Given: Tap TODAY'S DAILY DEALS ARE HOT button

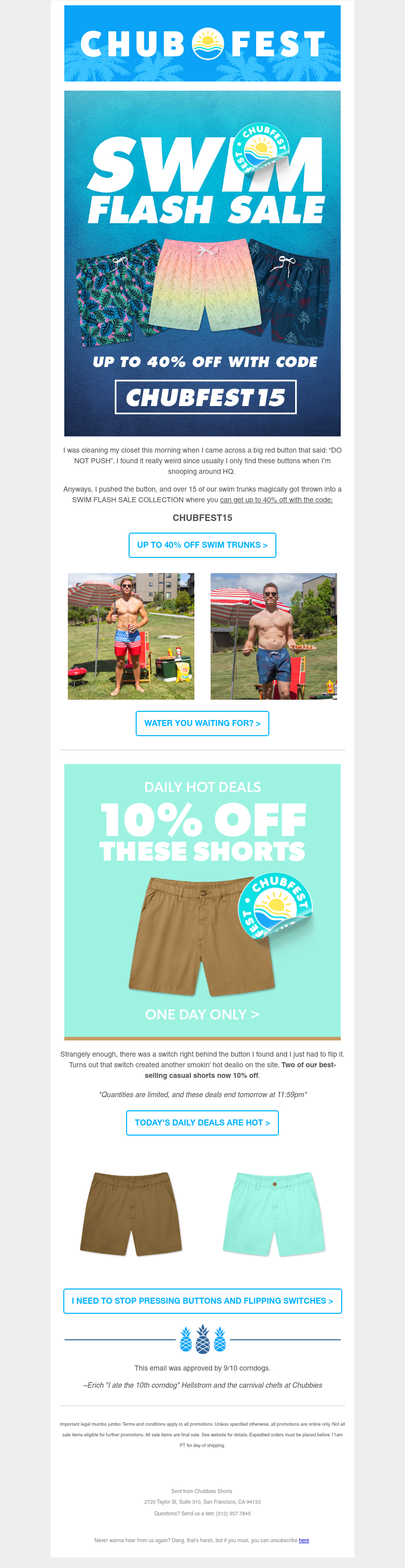Looking at the screenshot, I should pos(202,1122).
